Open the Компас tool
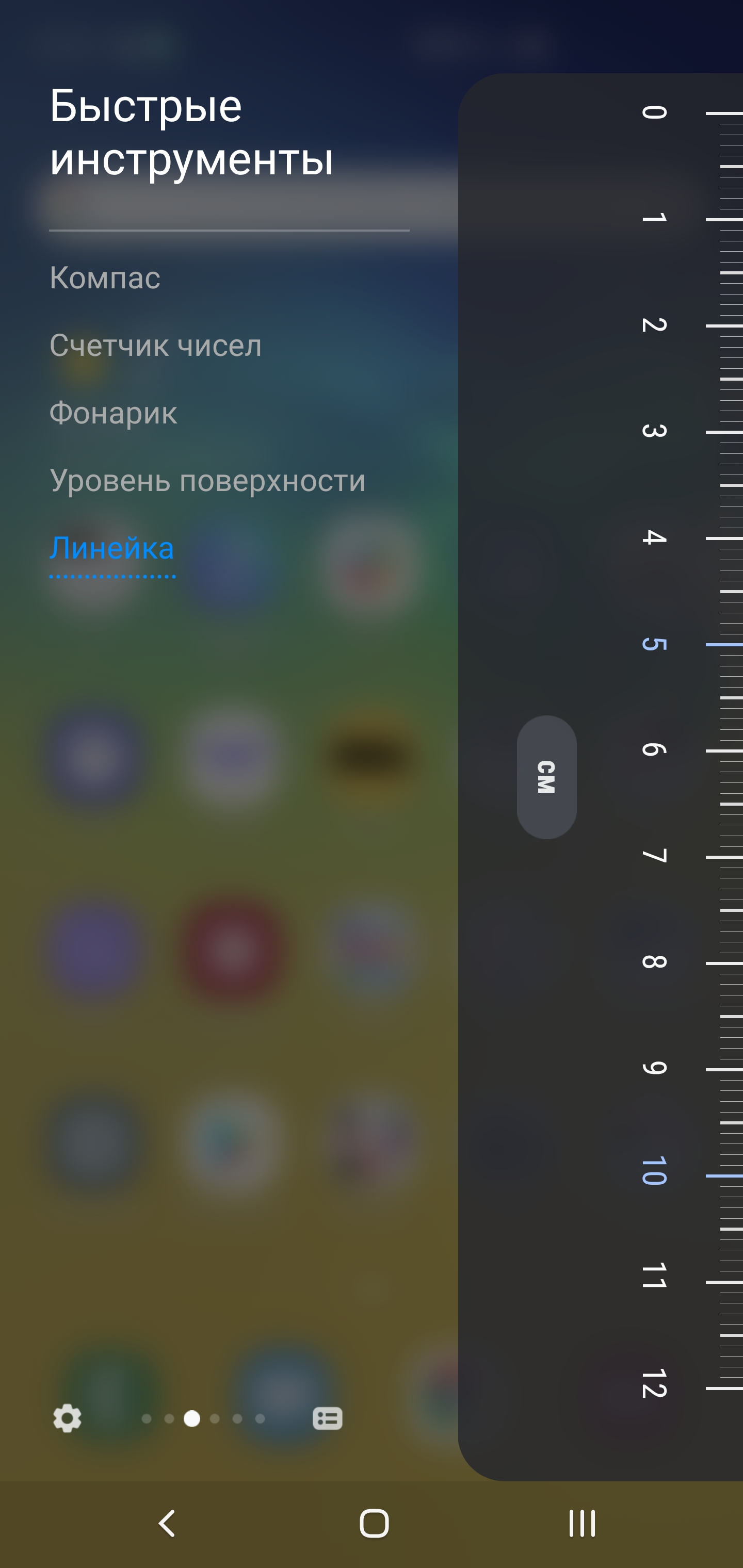Screen dimensions: 743x1568 pos(105,278)
